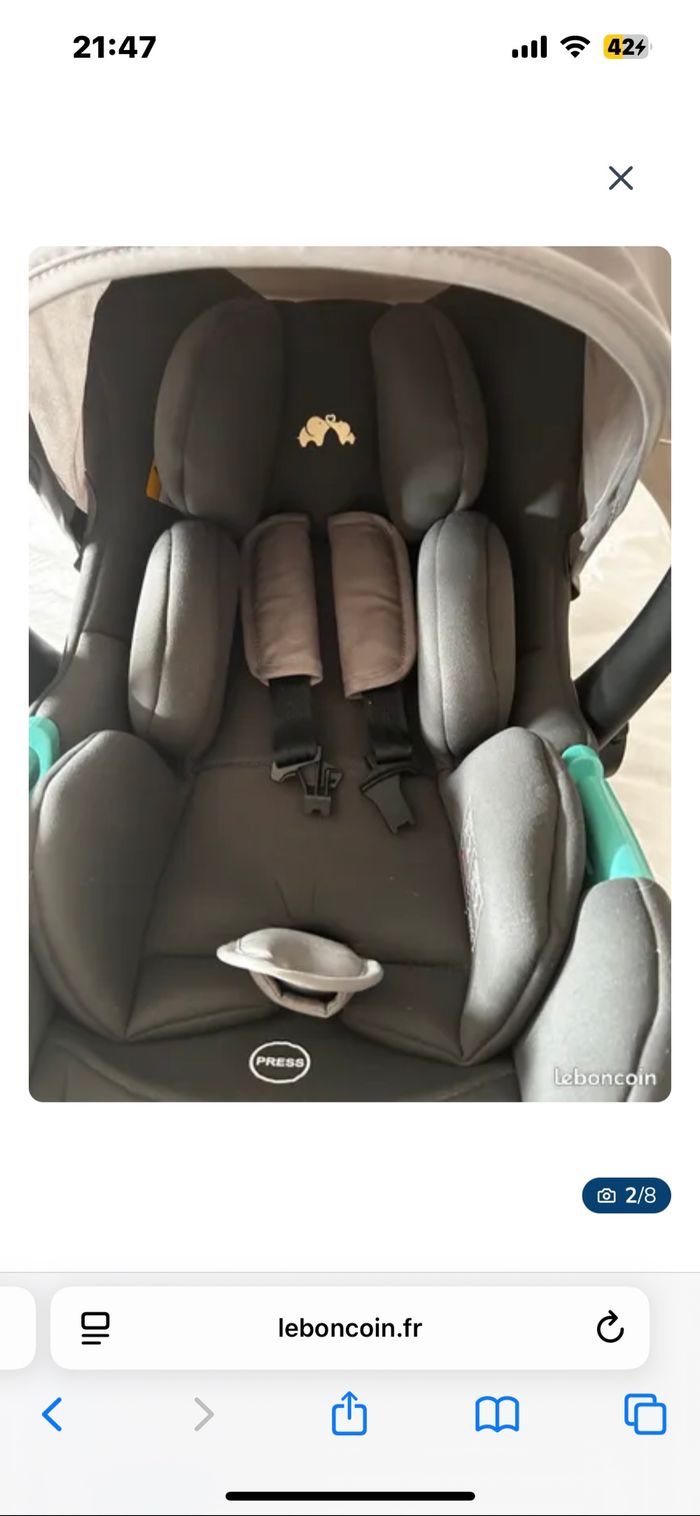The height and width of the screenshot is (1516, 700).
Task: Tap the car seat listing photo
Action: pyautogui.click(x=350, y=674)
